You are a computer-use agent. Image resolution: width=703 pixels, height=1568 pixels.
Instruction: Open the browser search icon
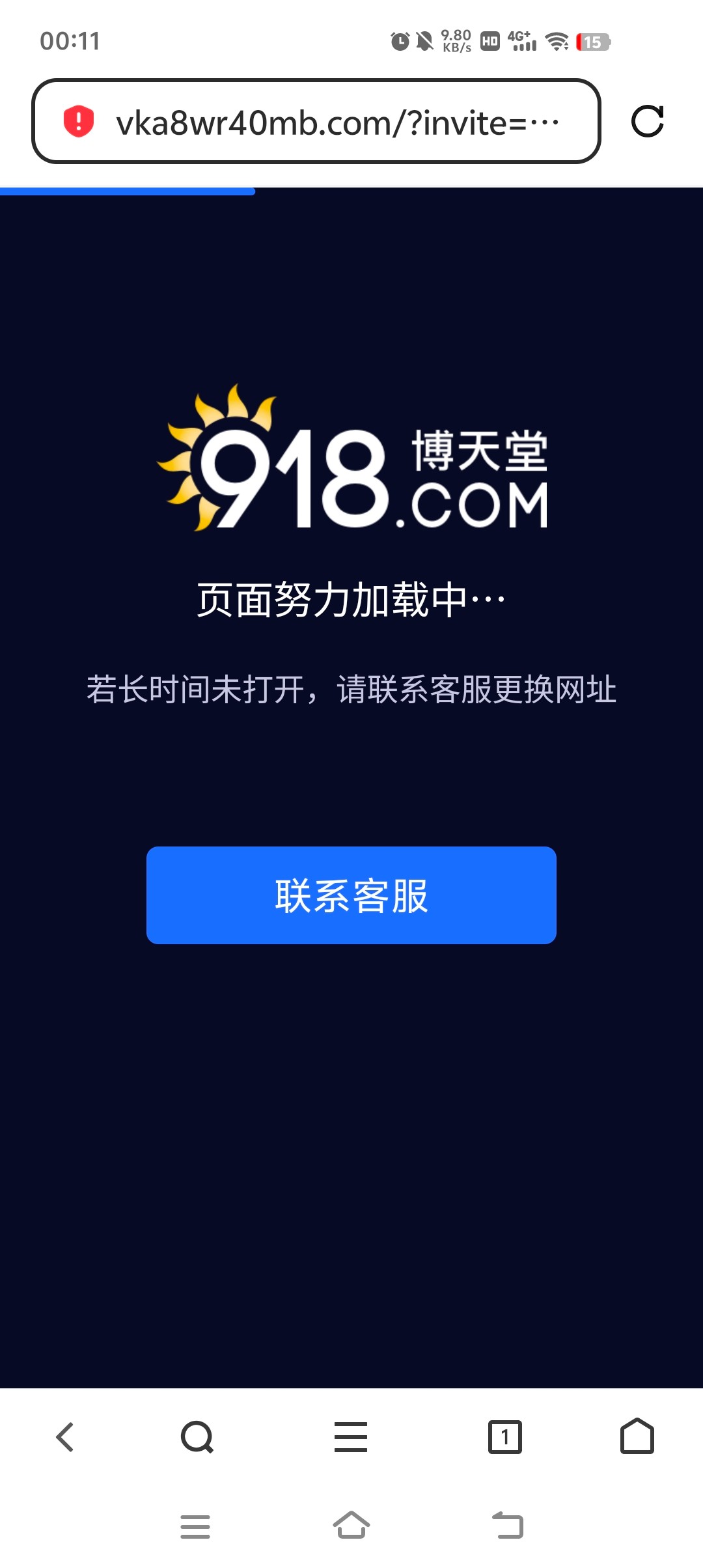pyautogui.click(x=197, y=1437)
